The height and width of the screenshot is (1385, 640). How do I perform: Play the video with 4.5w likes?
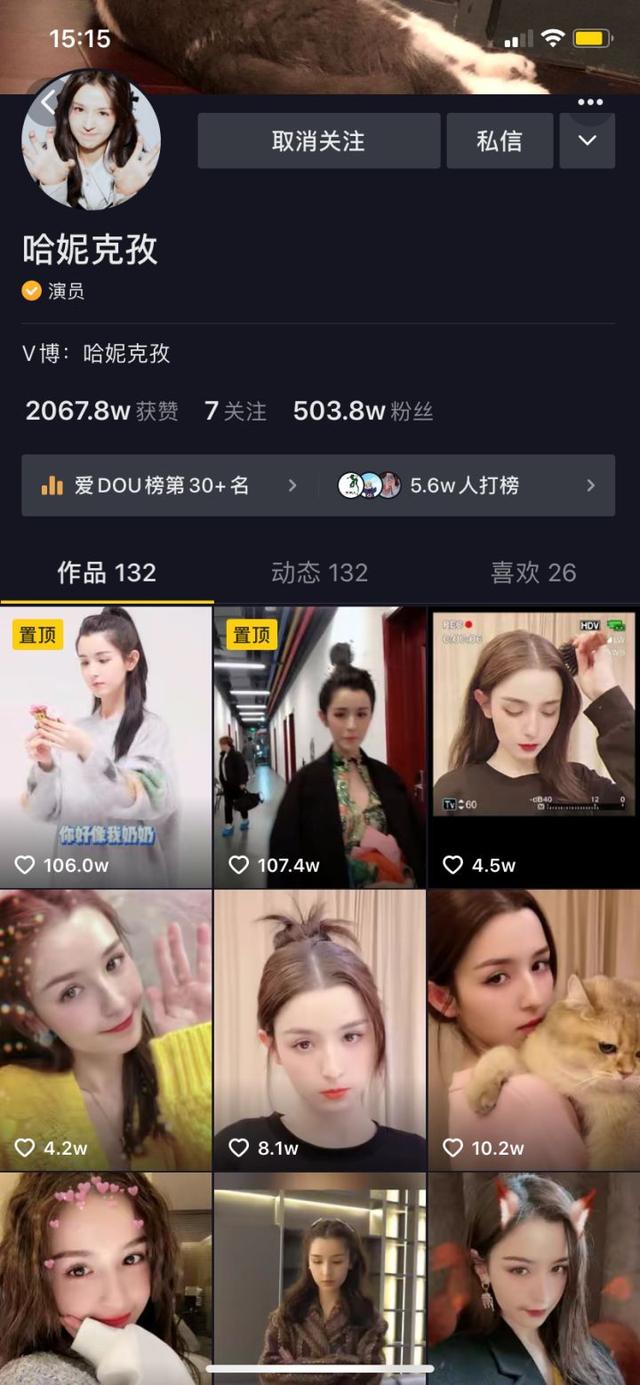tap(534, 747)
